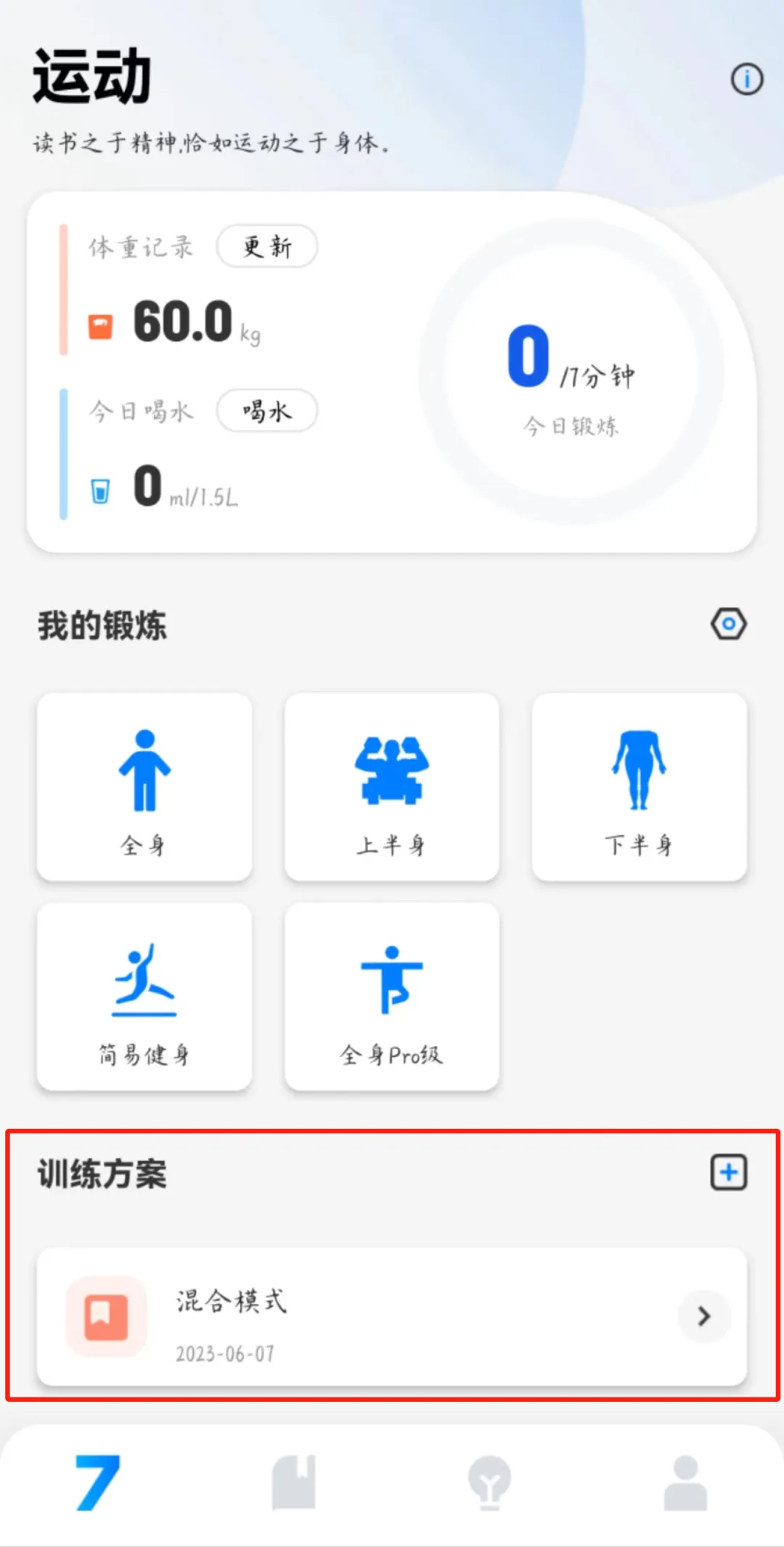This screenshot has height=1547, width=784.
Task: Open the settings icon beside 我的锻炼
Action: click(x=729, y=624)
